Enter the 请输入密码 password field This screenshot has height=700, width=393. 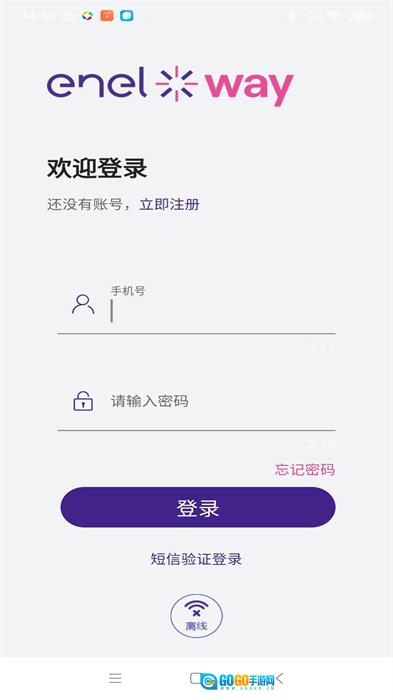[x=196, y=402]
